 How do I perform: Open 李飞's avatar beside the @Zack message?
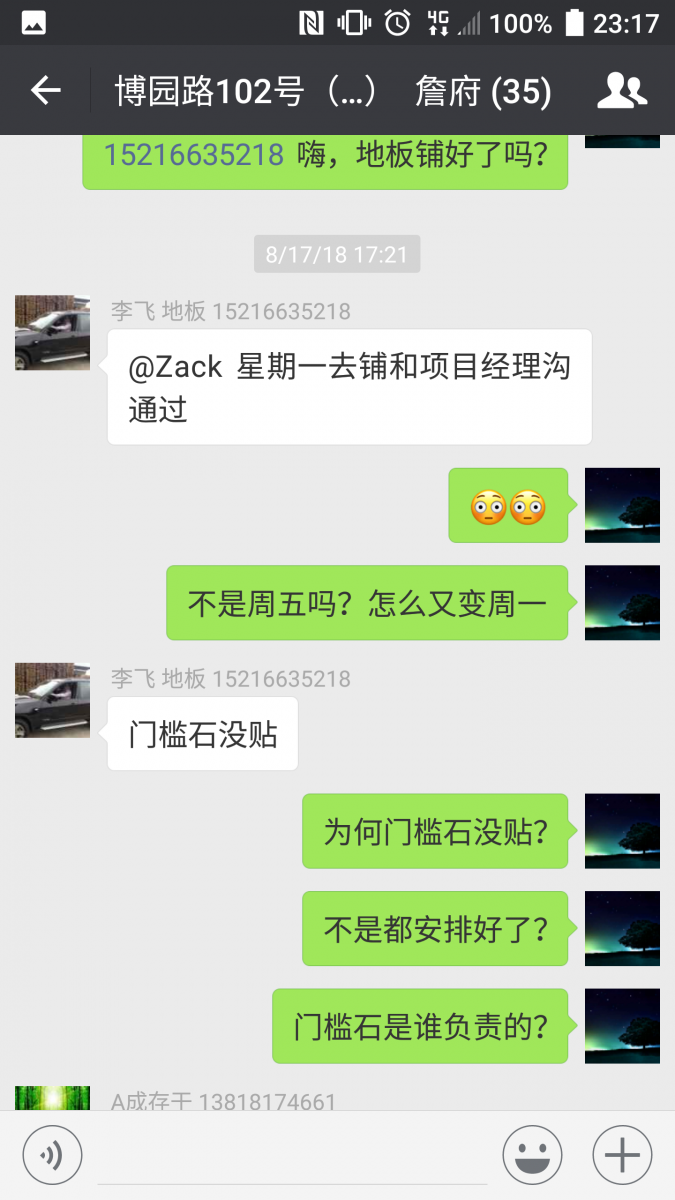[52, 333]
